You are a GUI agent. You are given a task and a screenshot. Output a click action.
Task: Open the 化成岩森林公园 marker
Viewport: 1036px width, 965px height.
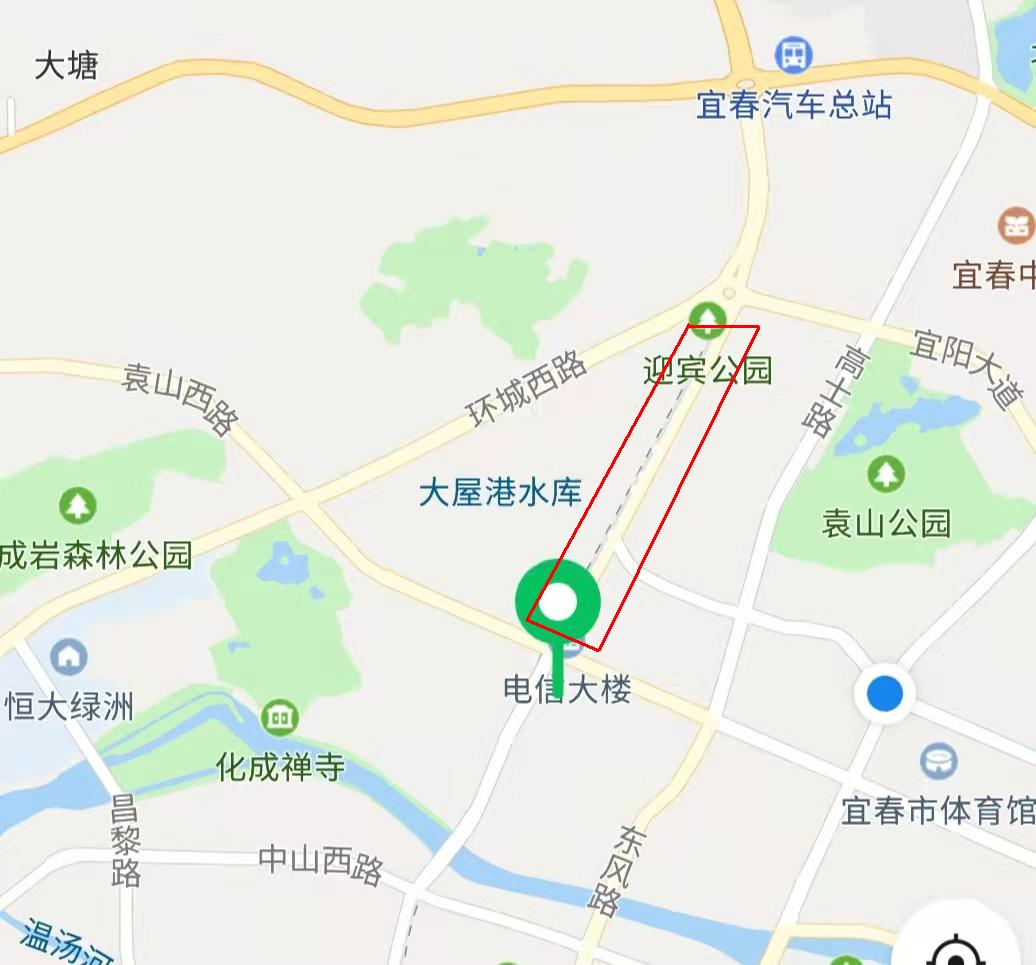click(78, 505)
